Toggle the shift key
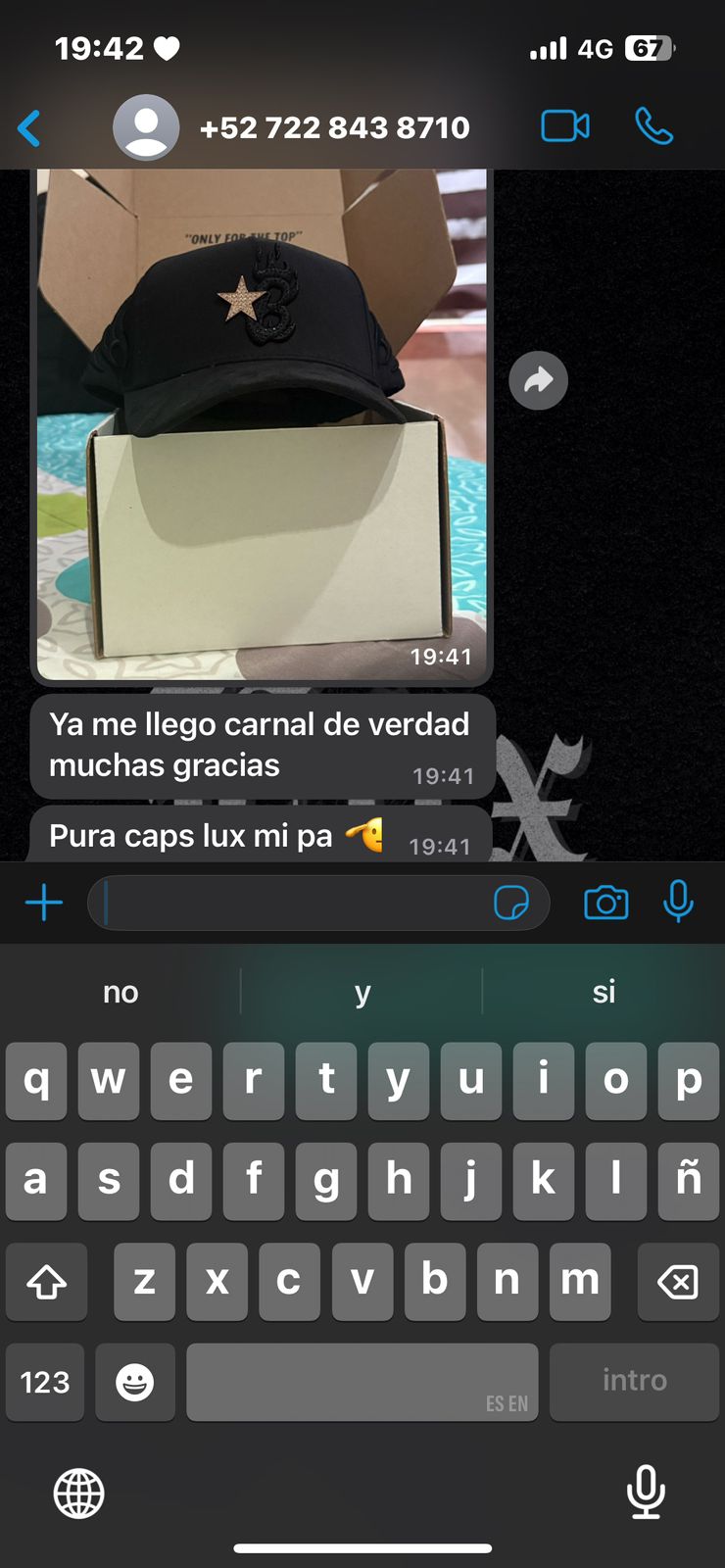The height and width of the screenshot is (1568, 725). click(46, 1281)
